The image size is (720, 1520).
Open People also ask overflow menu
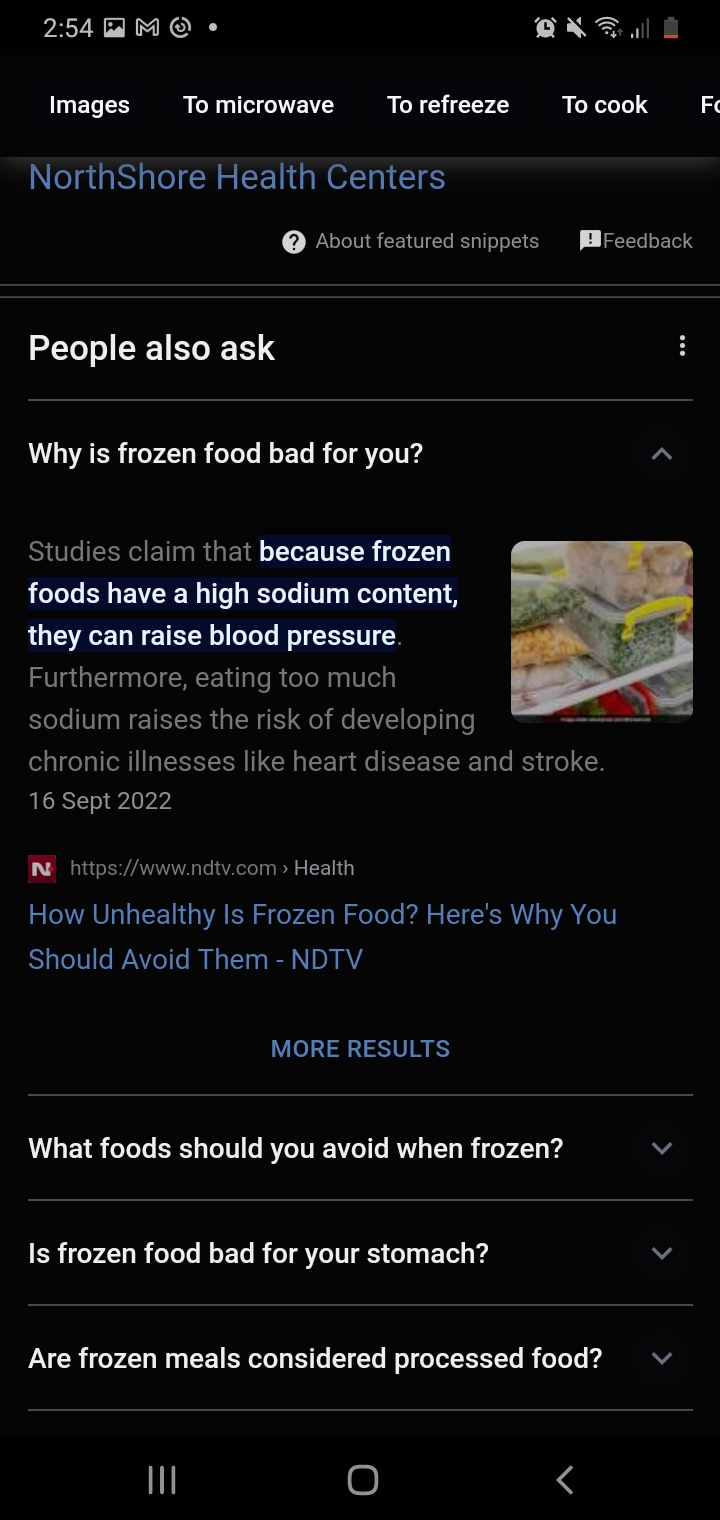pyautogui.click(x=682, y=347)
